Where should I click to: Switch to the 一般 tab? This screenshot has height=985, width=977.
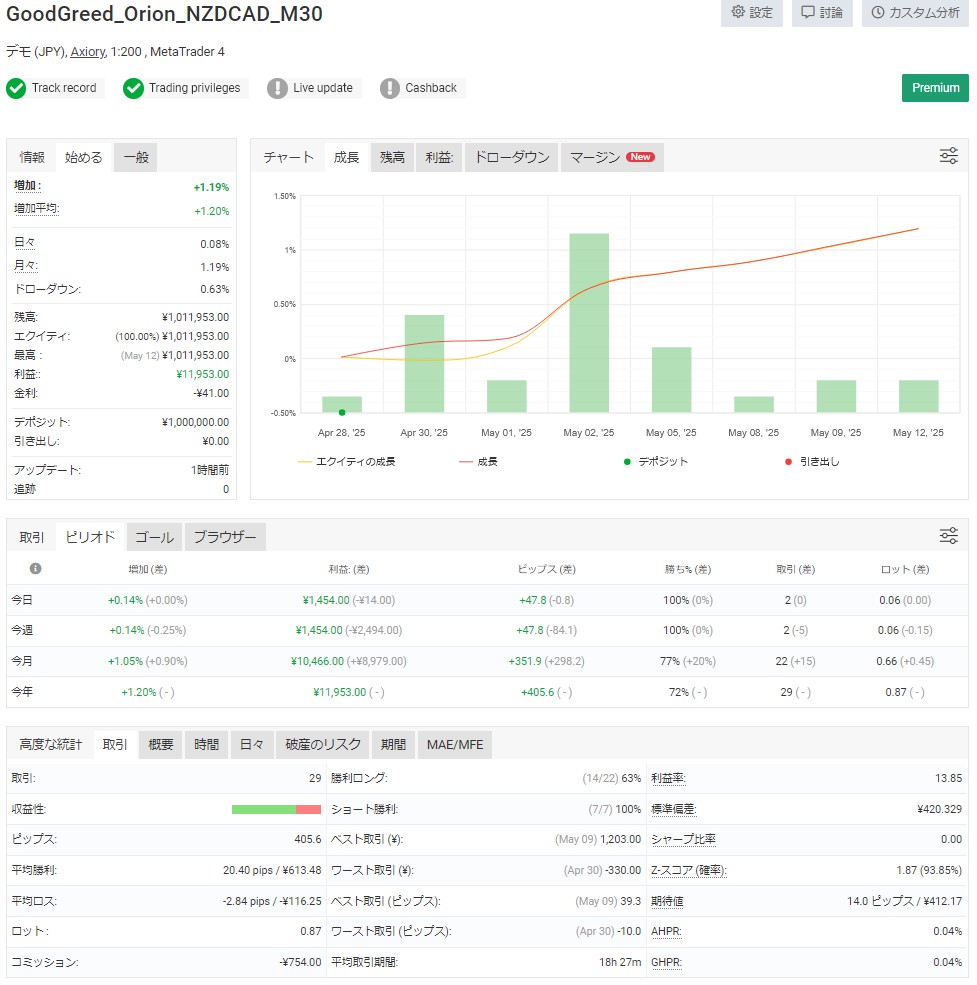135,157
